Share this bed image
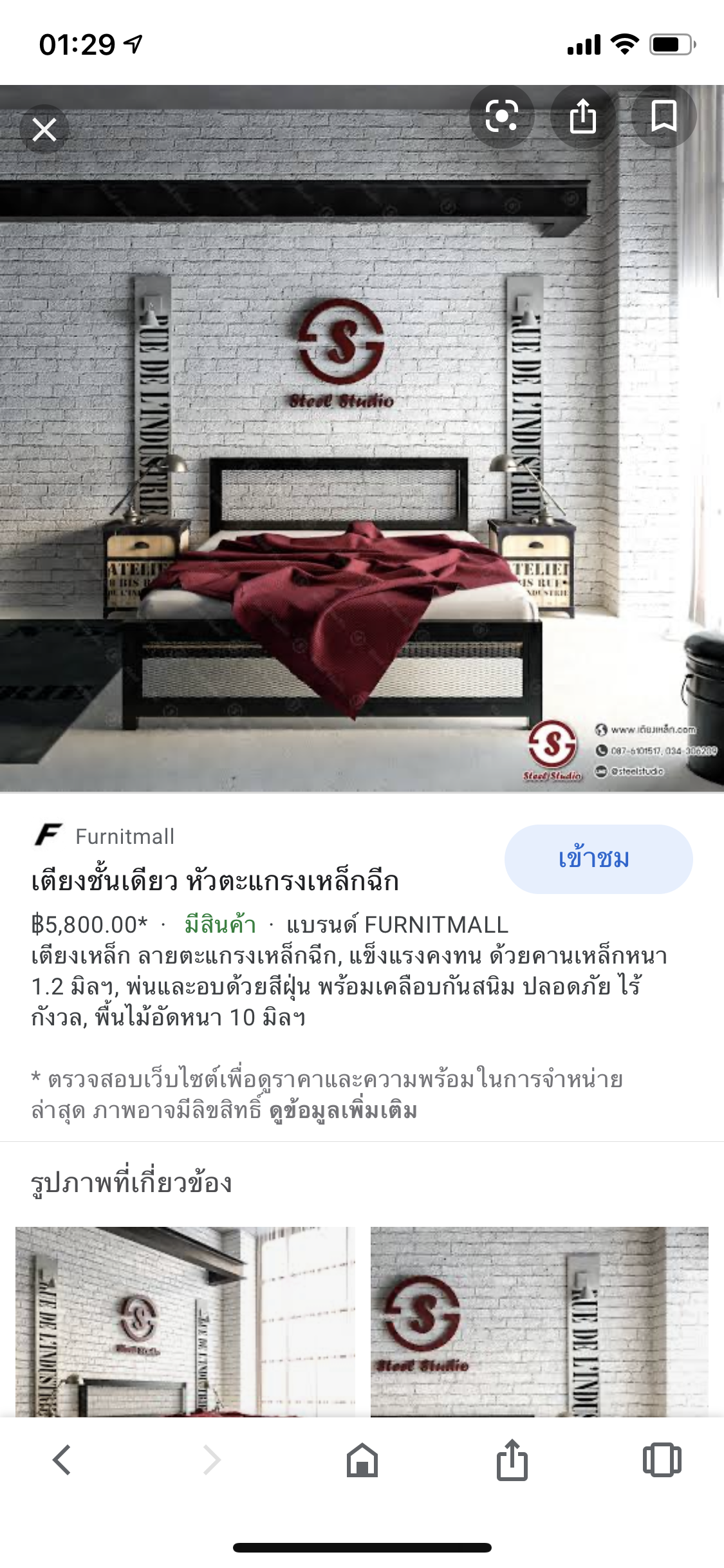Image resolution: width=724 pixels, height=1568 pixels. [582, 117]
